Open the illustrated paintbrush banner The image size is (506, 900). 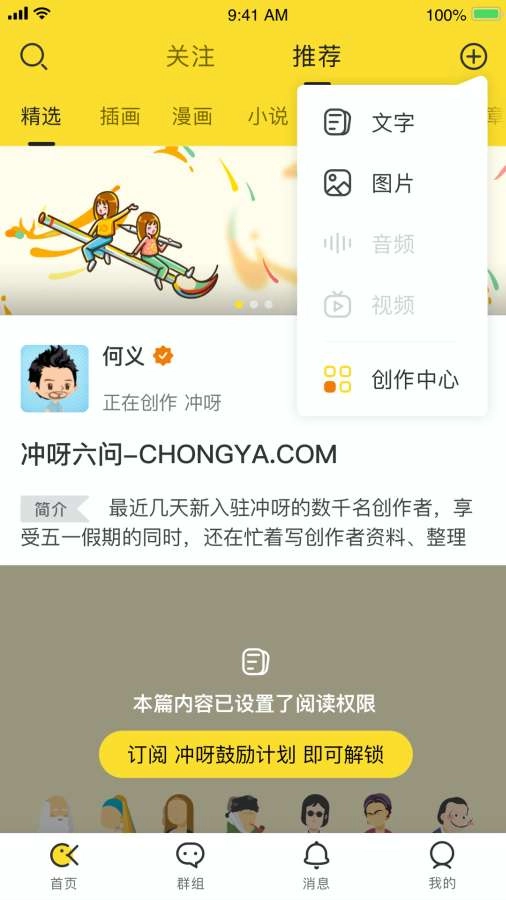click(x=149, y=230)
